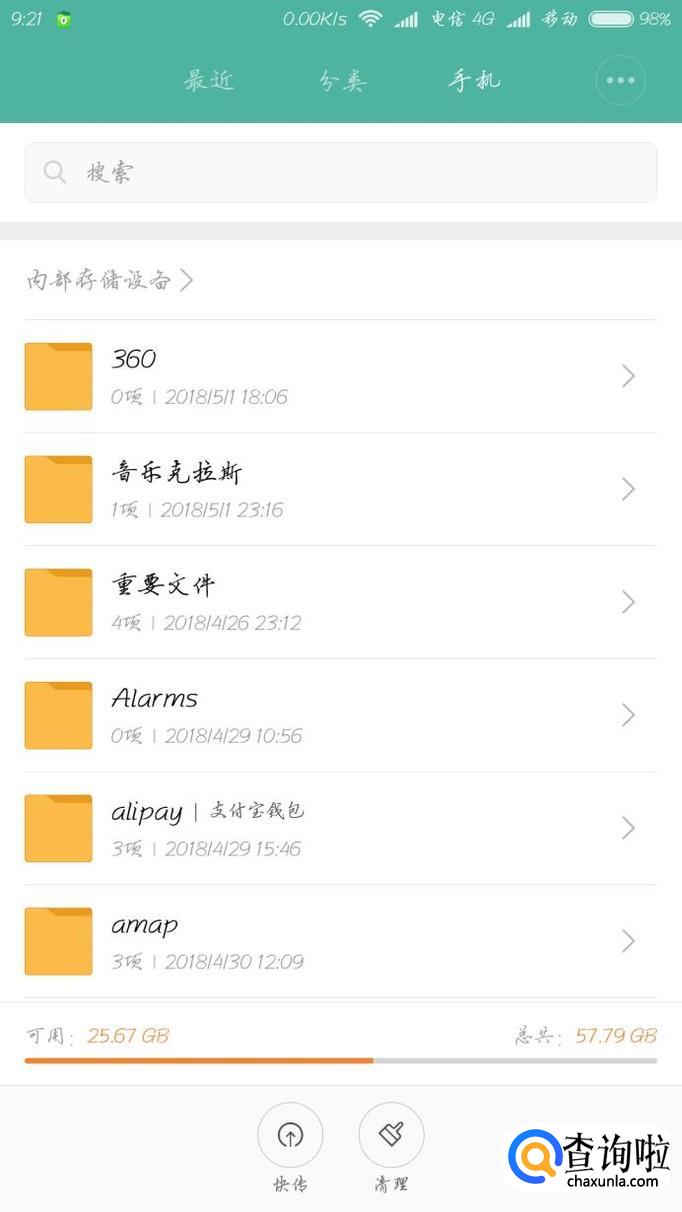Open the alipay folder
Image resolution: width=682 pixels, height=1212 pixels.
click(x=340, y=829)
